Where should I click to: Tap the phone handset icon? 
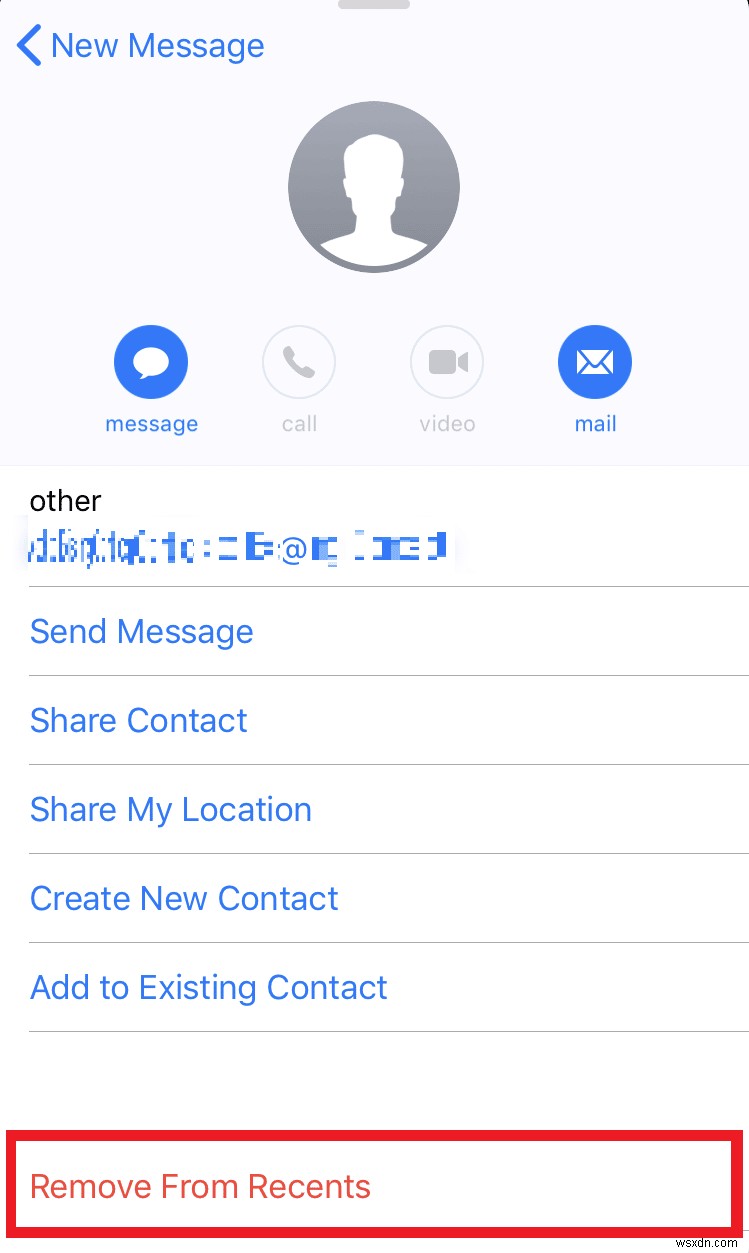pyautogui.click(x=299, y=362)
